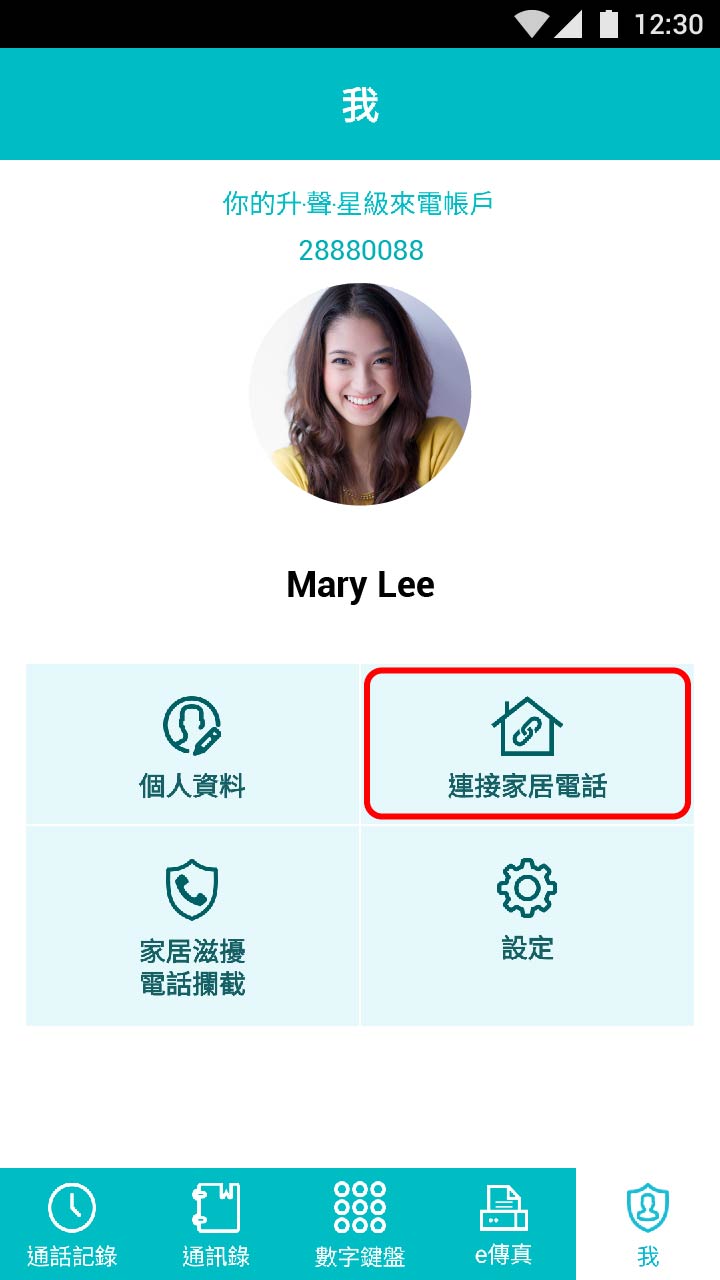720x1280 pixels.
Task: Open 家居滋擾電話攔截
Action: pos(192,926)
